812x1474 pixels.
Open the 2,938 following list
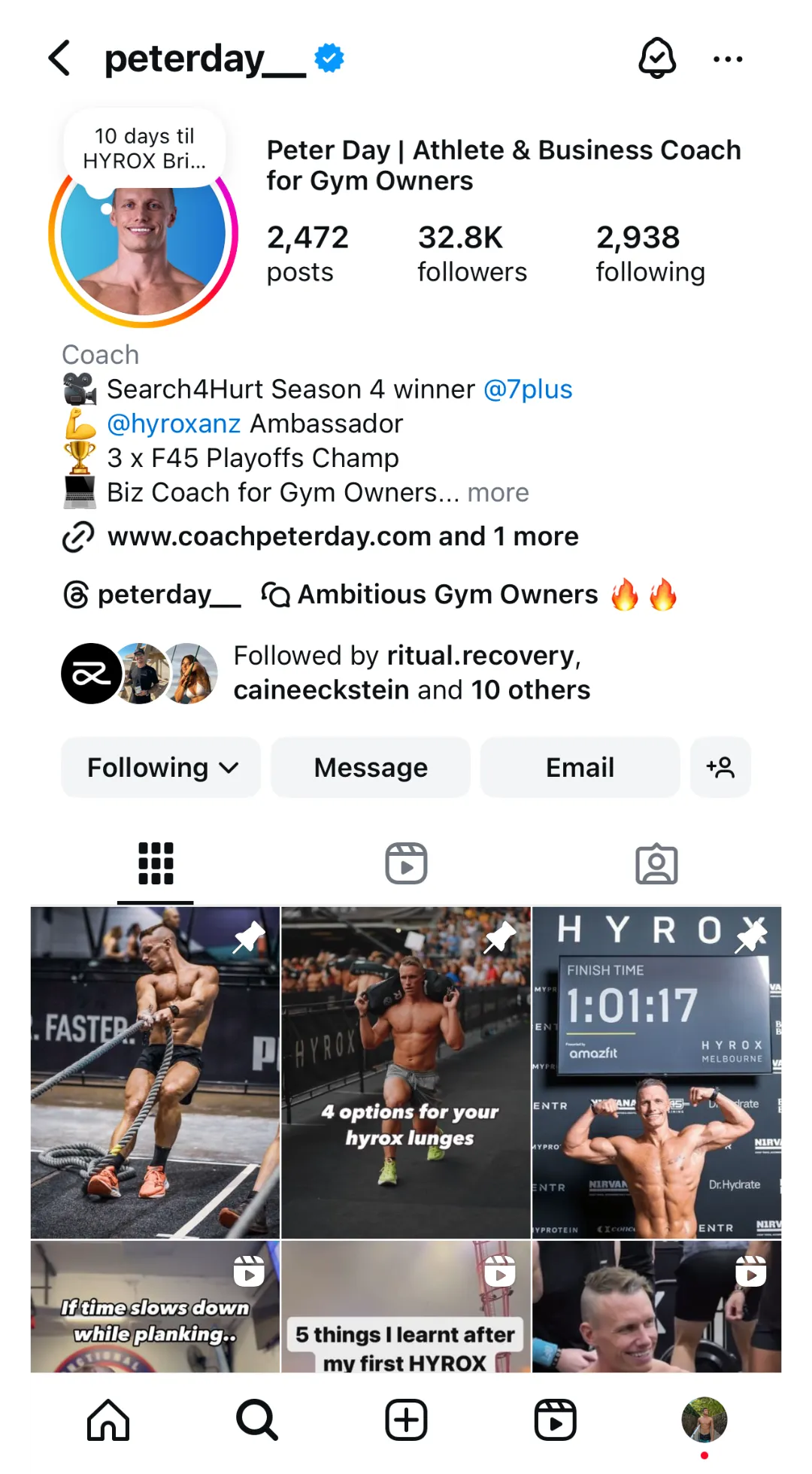coord(650,254)
